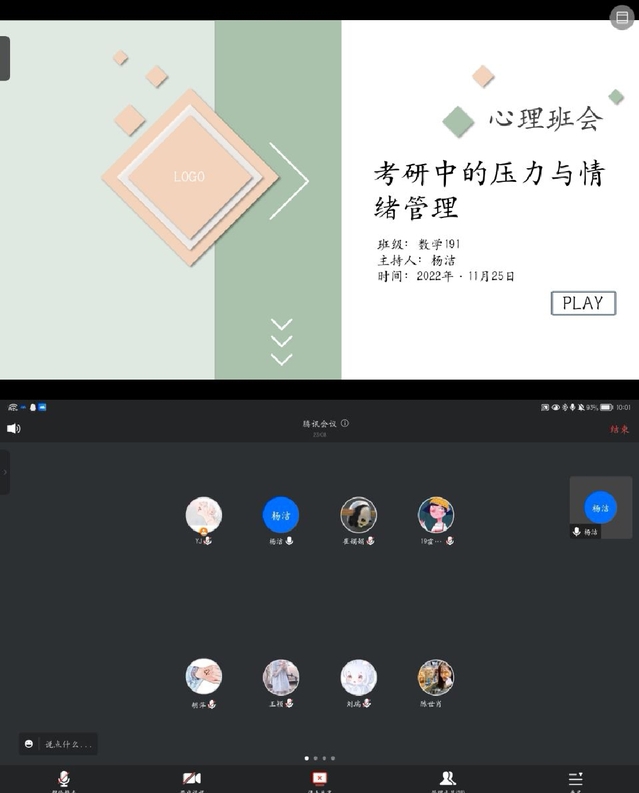Select participant YJ's avatar
The width and height of the screenshot is (639, 793).
pos(204,515)
